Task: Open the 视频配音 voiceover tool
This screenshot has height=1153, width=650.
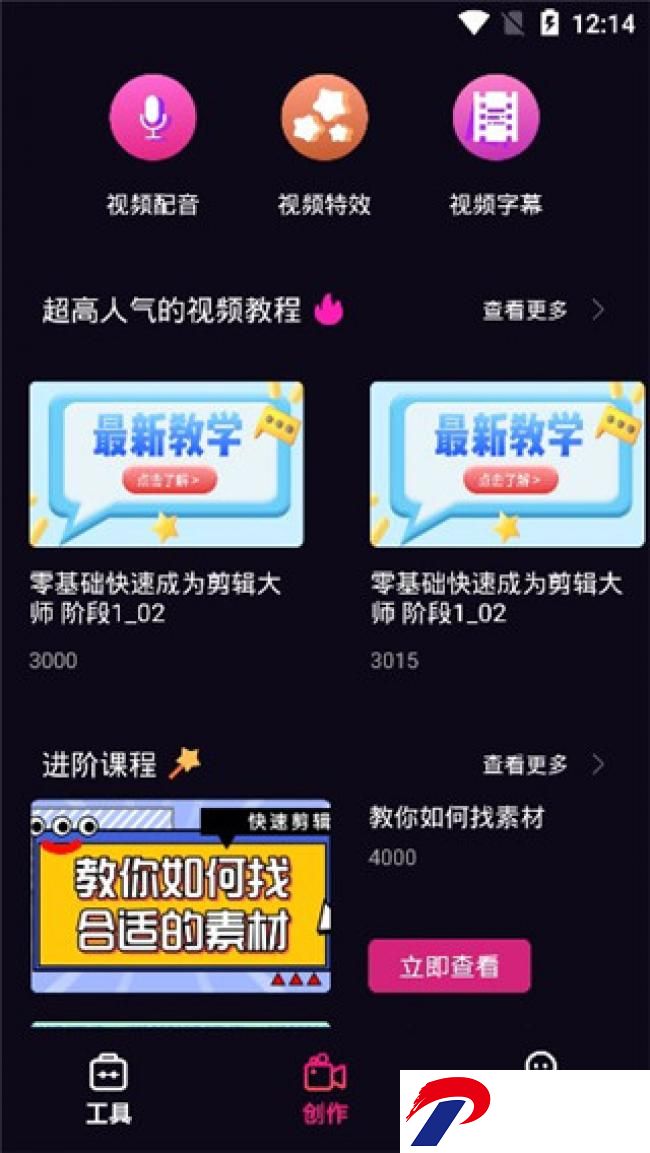Action: (152, 119)
